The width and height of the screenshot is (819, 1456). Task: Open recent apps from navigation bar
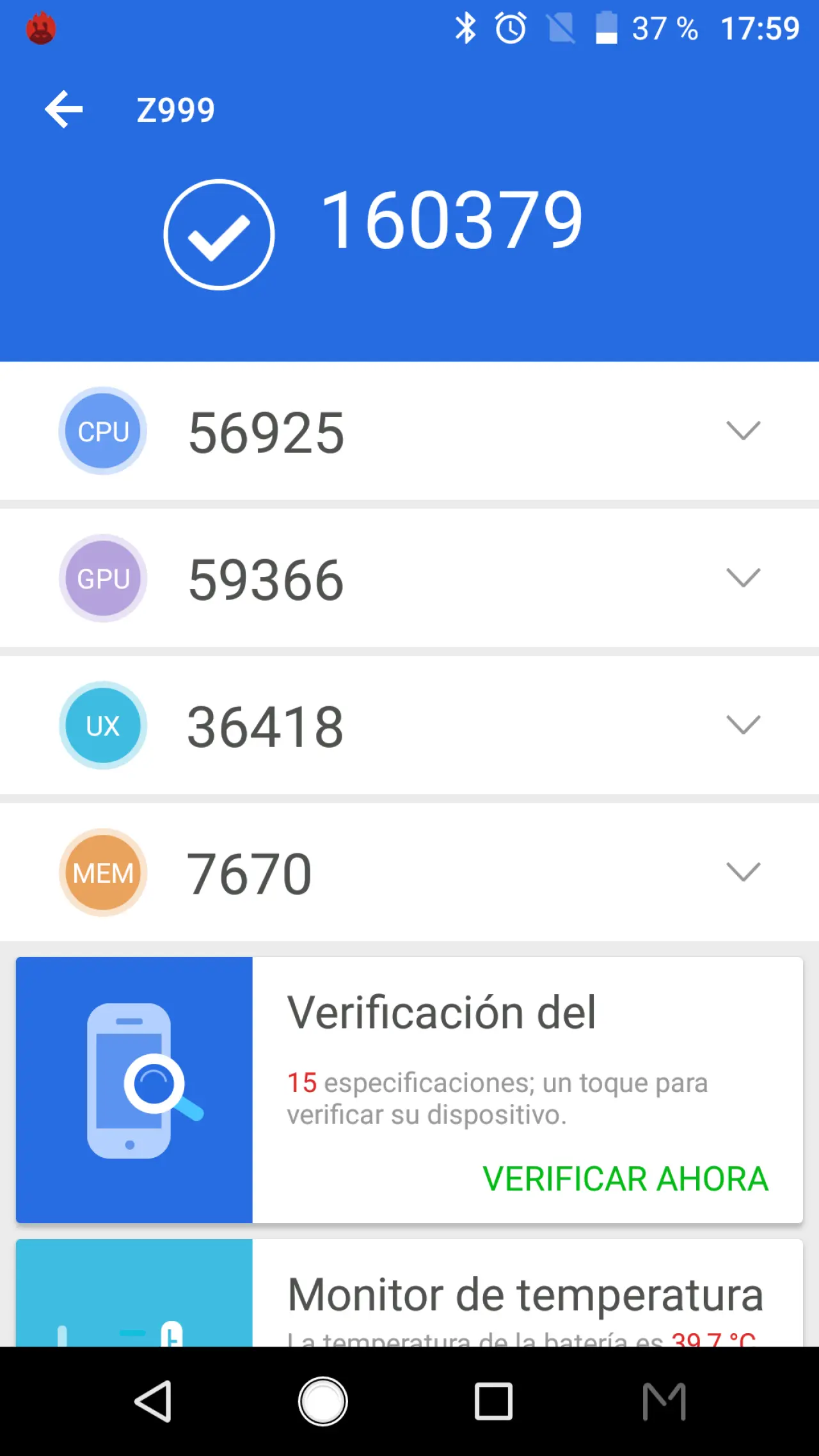(493, 1401)
